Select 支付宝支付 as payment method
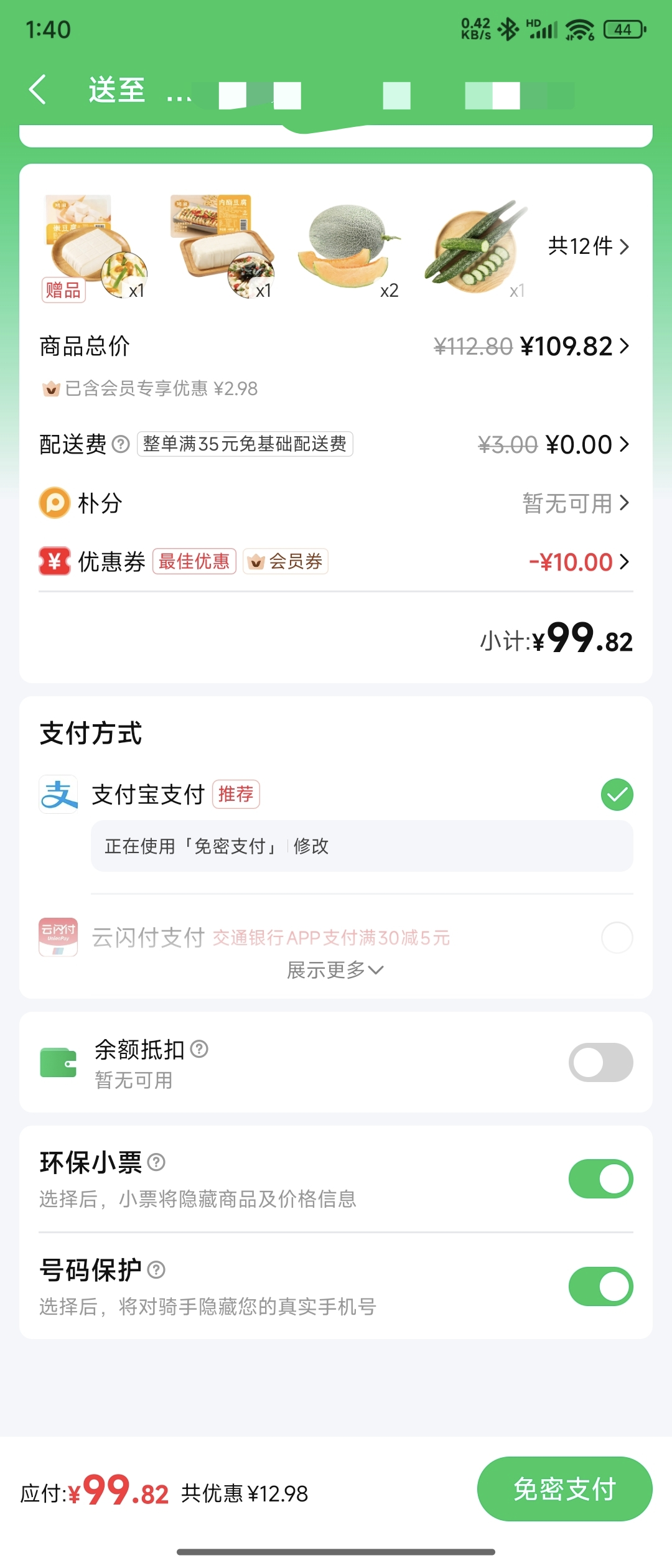This screenshot has width=672, height=1568. pos(617,795)
